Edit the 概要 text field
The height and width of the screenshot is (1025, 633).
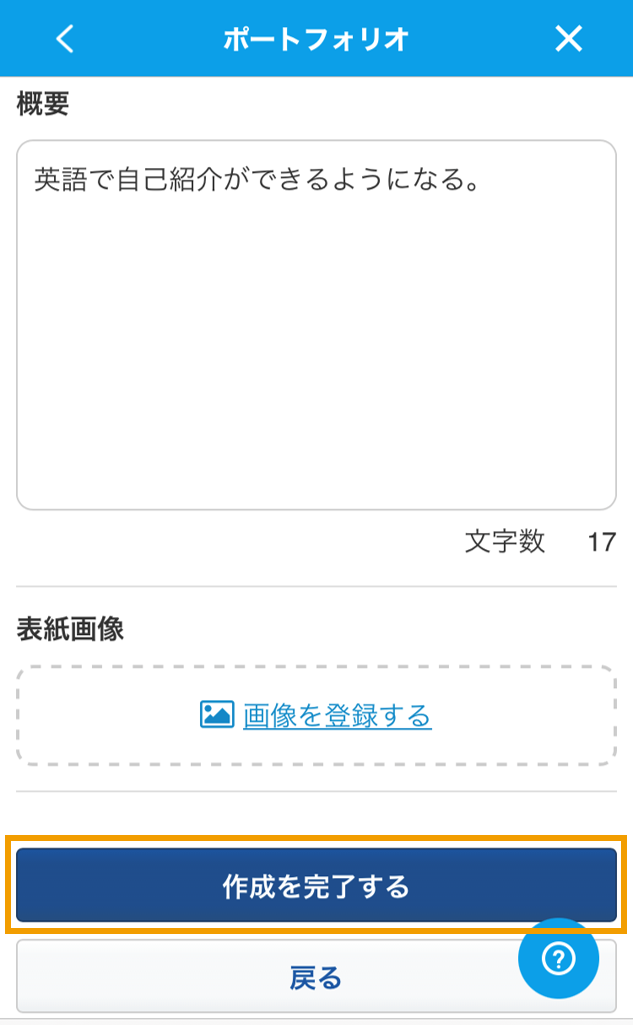[x=316, y=325]
